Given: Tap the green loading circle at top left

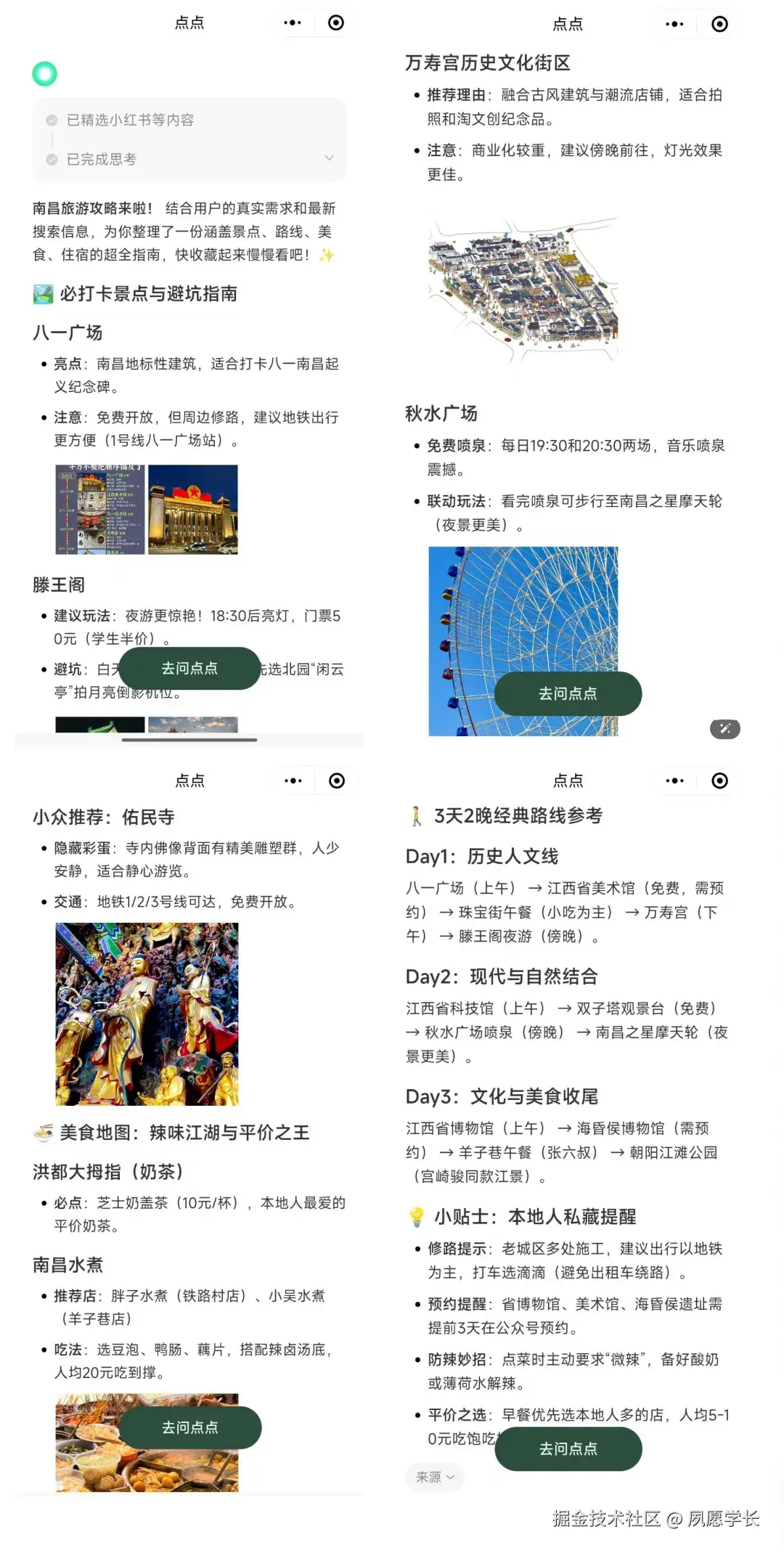Looking at the screenshot, I should (x=45, y=73).
